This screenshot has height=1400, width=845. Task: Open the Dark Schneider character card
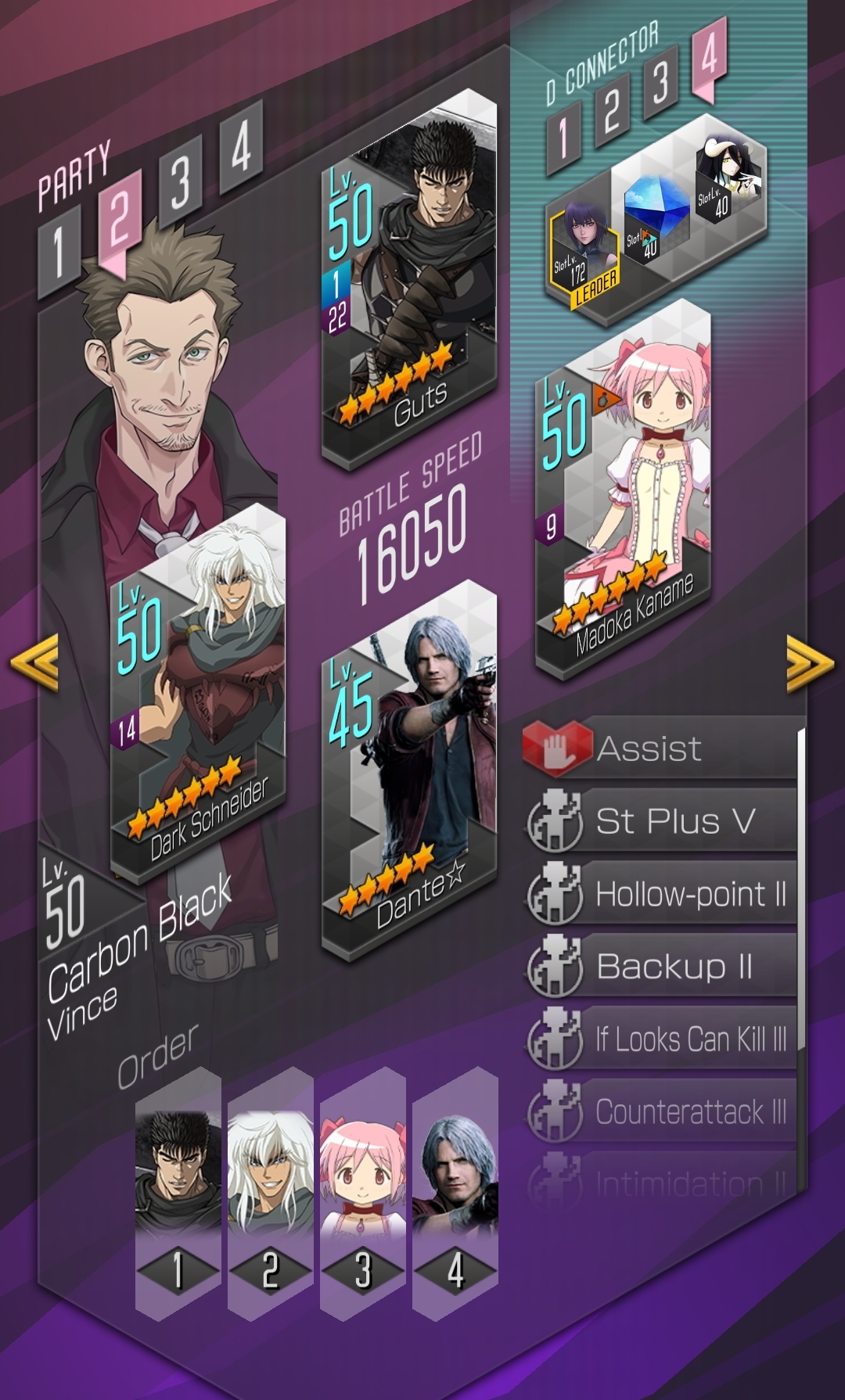tap(198, 693)
